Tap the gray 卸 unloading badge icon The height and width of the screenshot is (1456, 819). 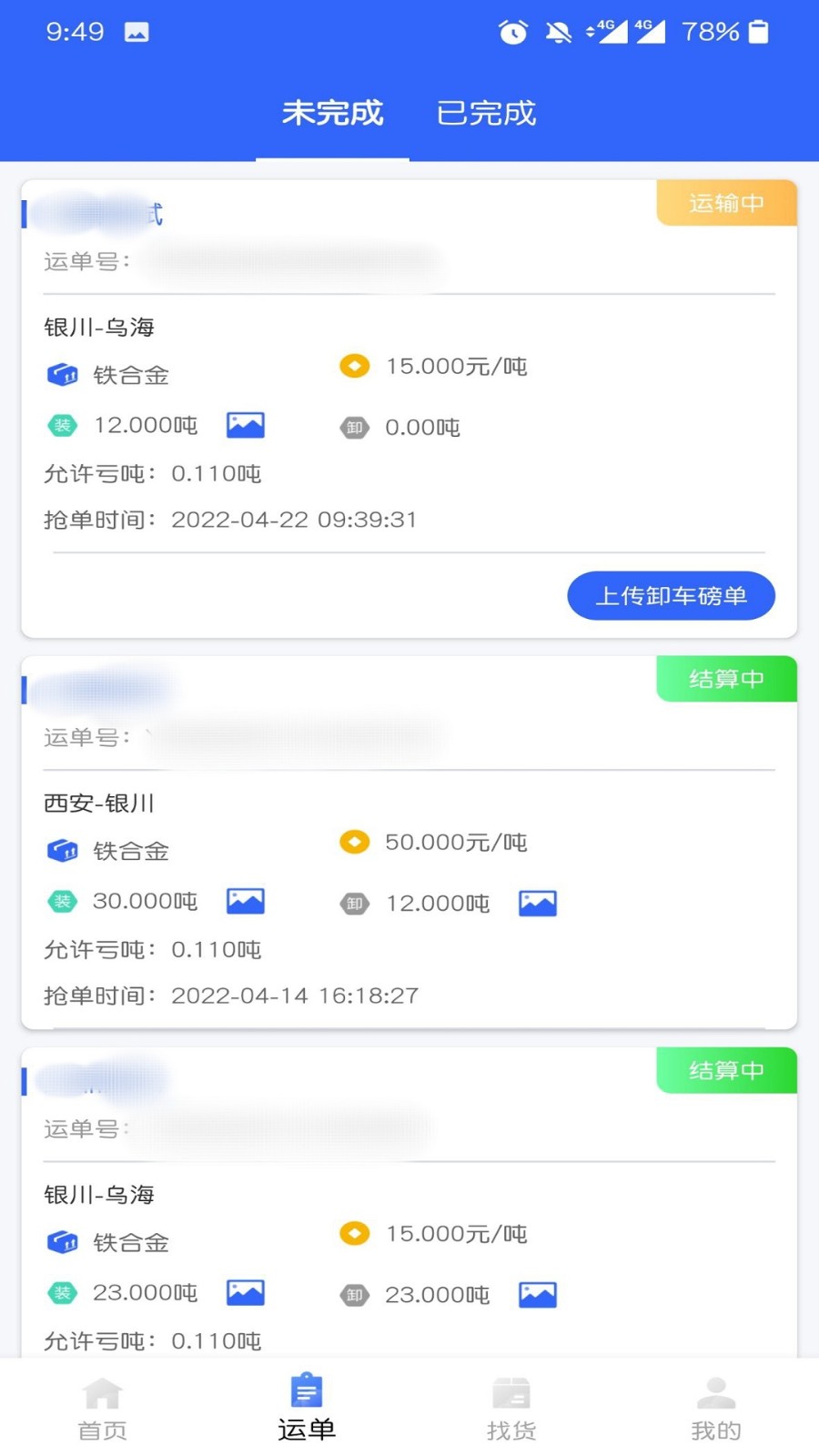[354, 428]
